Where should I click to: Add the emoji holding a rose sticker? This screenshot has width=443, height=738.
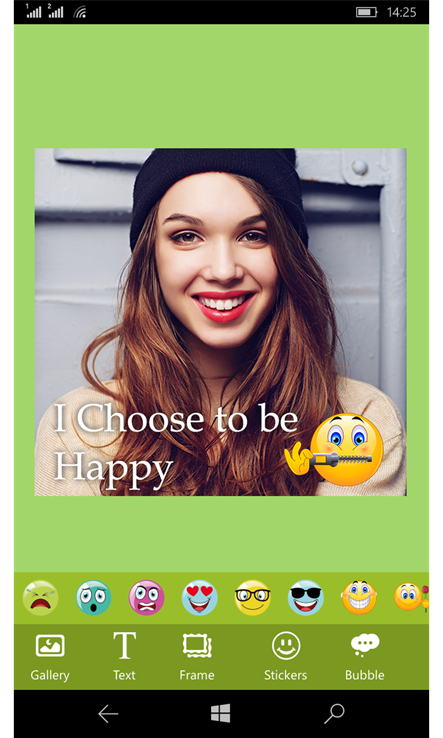(411, 598)
